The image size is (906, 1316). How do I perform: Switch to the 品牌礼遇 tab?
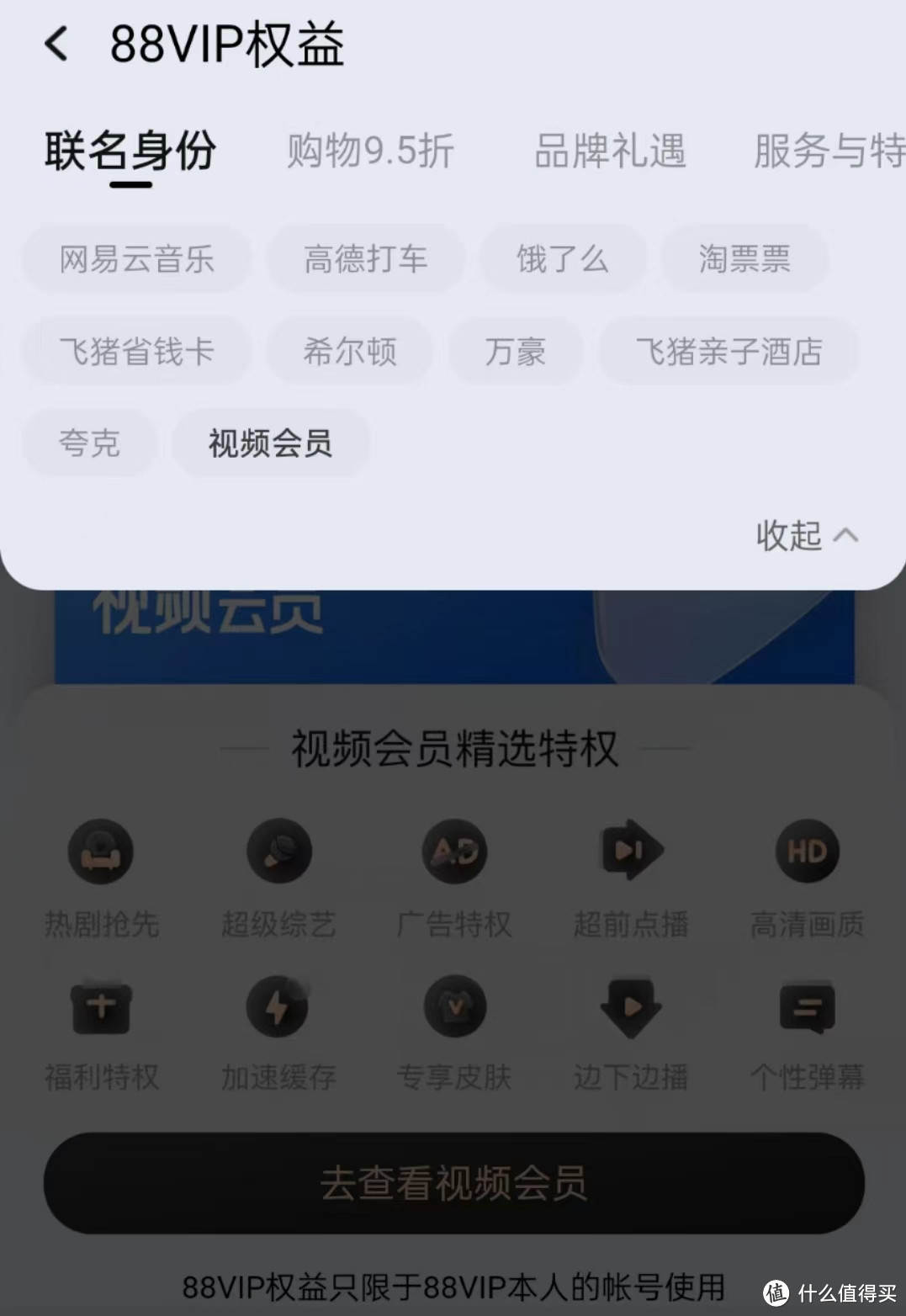611,152
